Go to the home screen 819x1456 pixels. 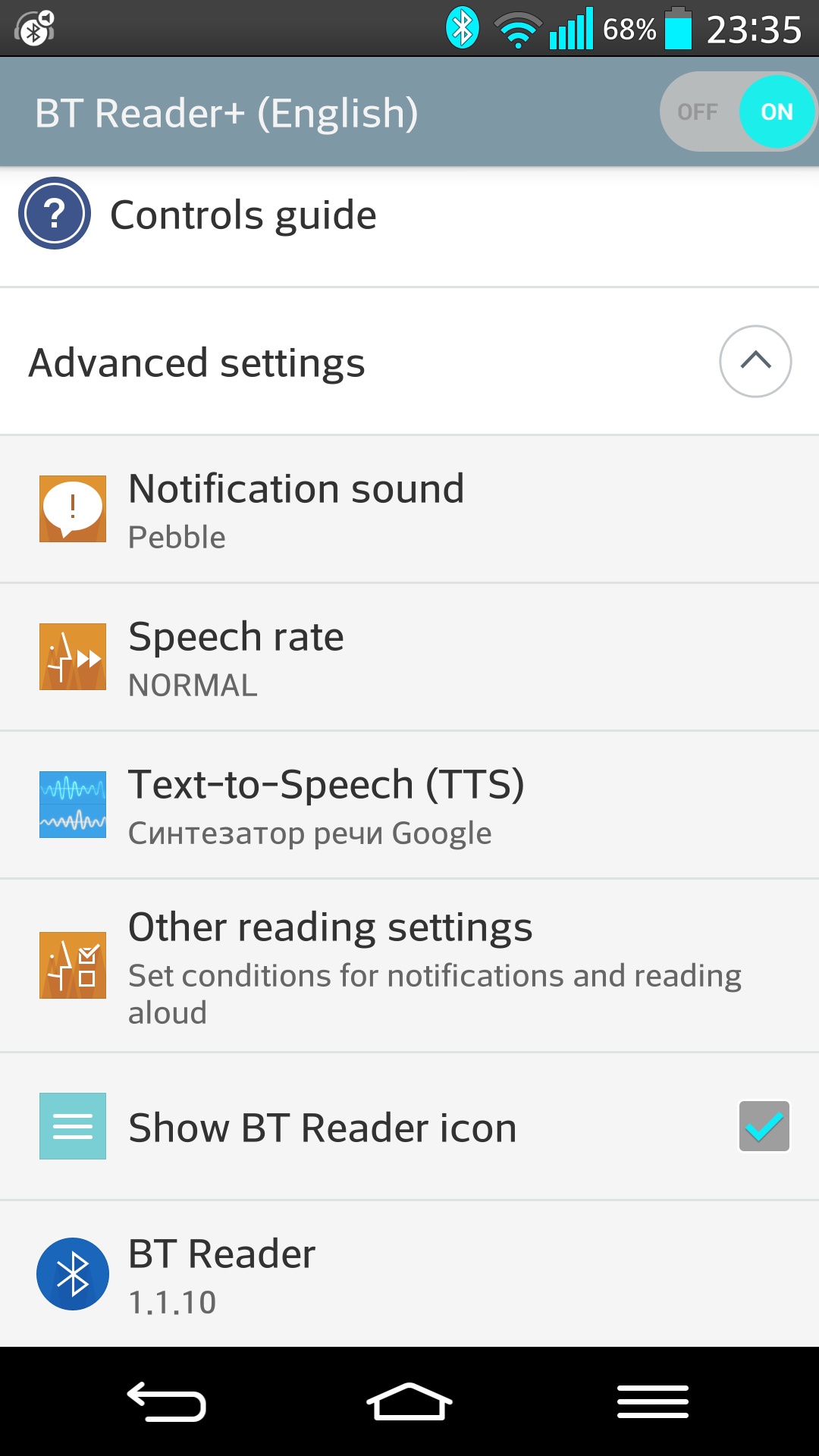click(409, 1401)
